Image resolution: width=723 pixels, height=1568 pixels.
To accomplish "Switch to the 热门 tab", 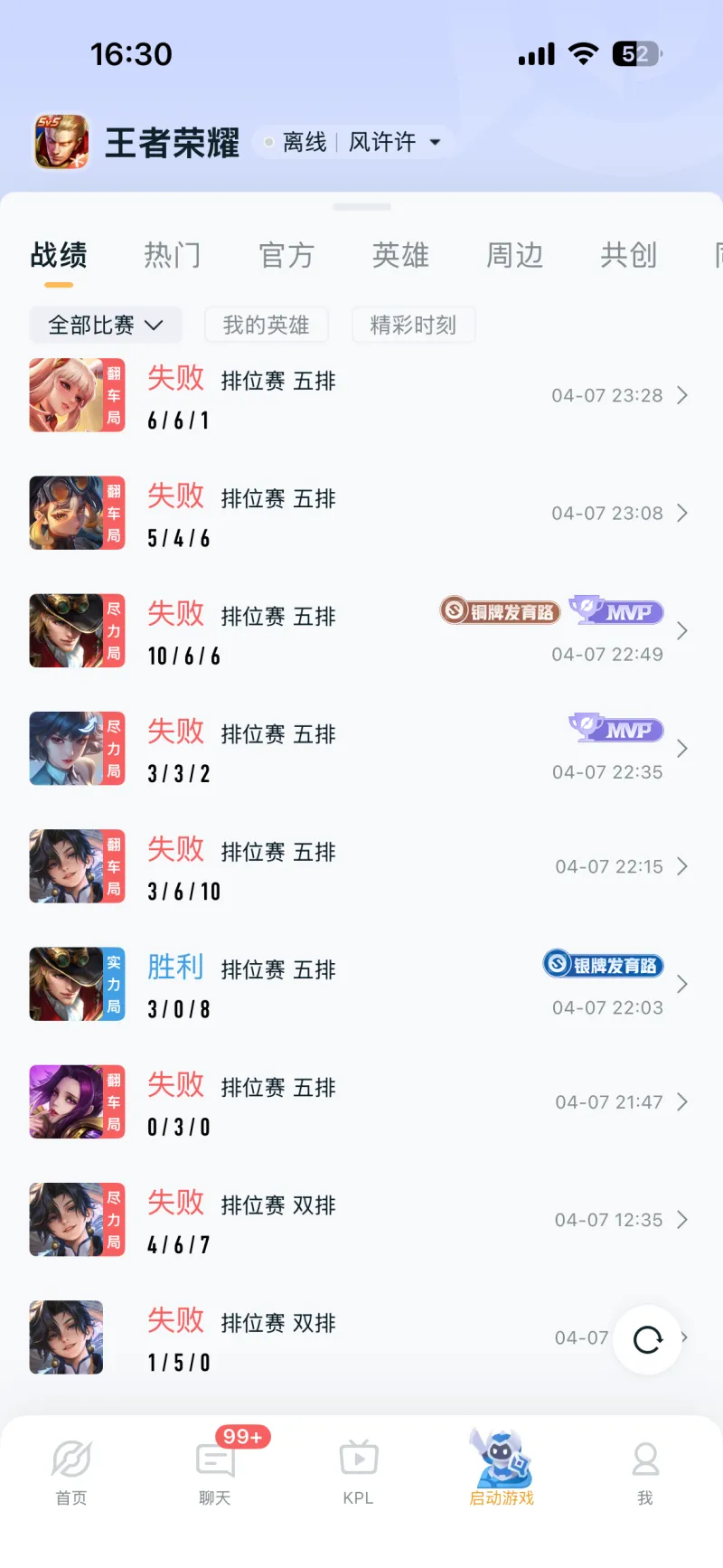I will click(x=172, y=256).
